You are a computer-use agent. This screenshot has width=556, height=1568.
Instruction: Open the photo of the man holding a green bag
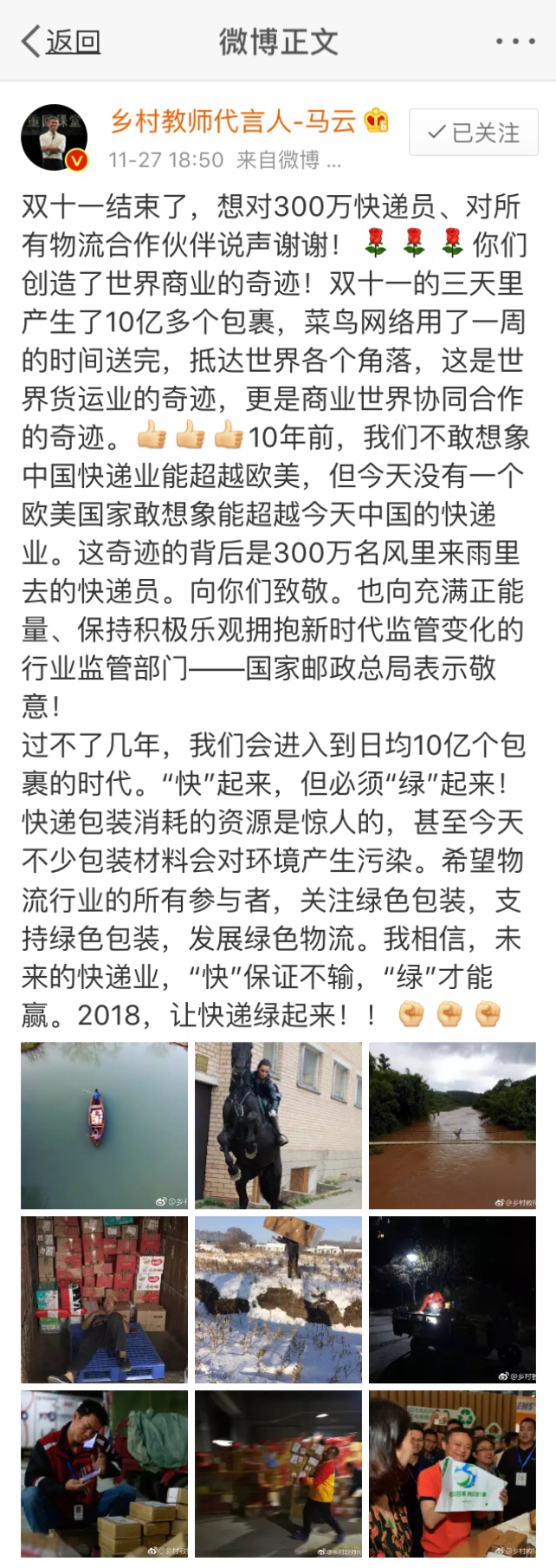click(452, 1474)
